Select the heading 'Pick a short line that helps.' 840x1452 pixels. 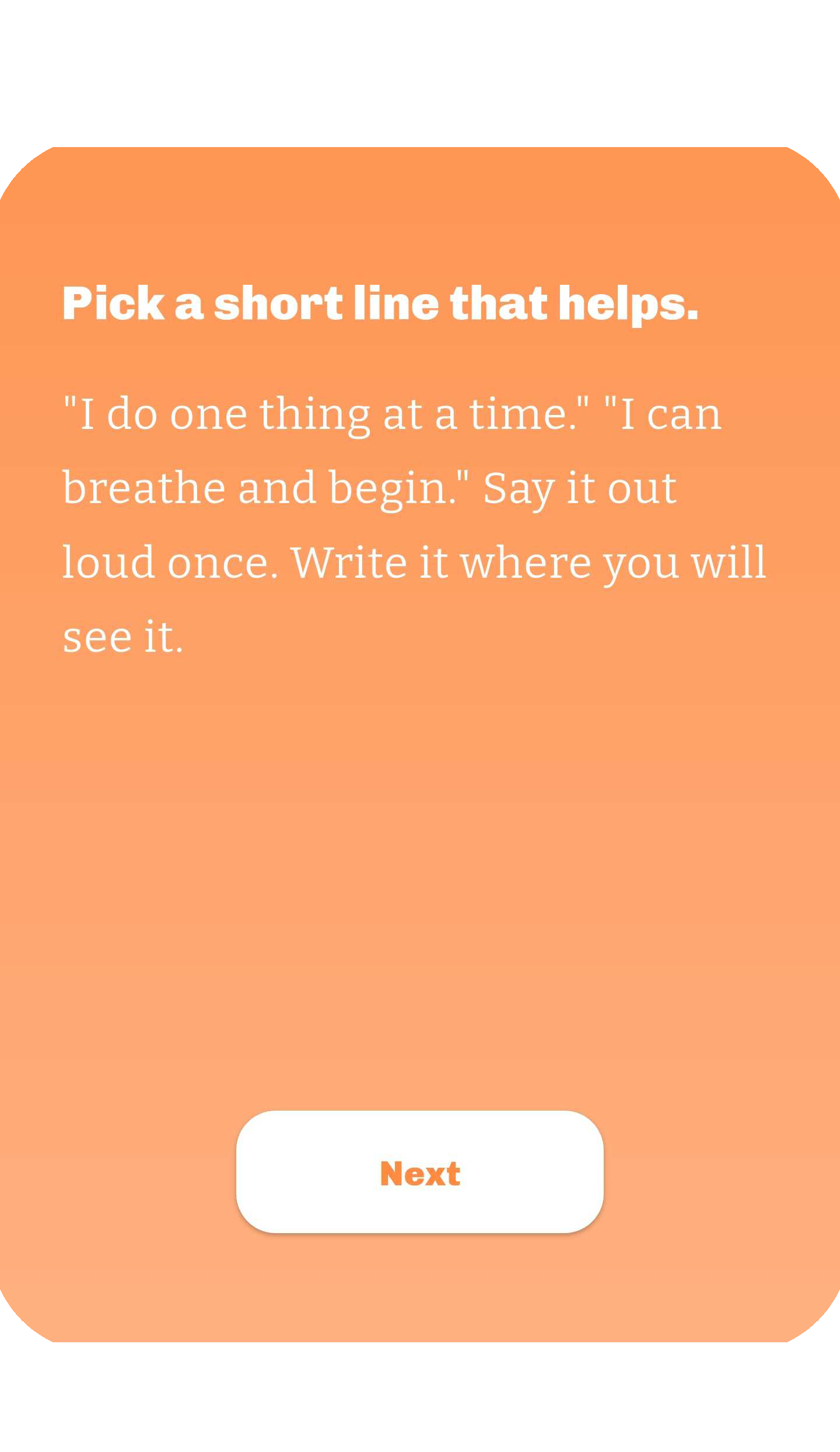380,302
